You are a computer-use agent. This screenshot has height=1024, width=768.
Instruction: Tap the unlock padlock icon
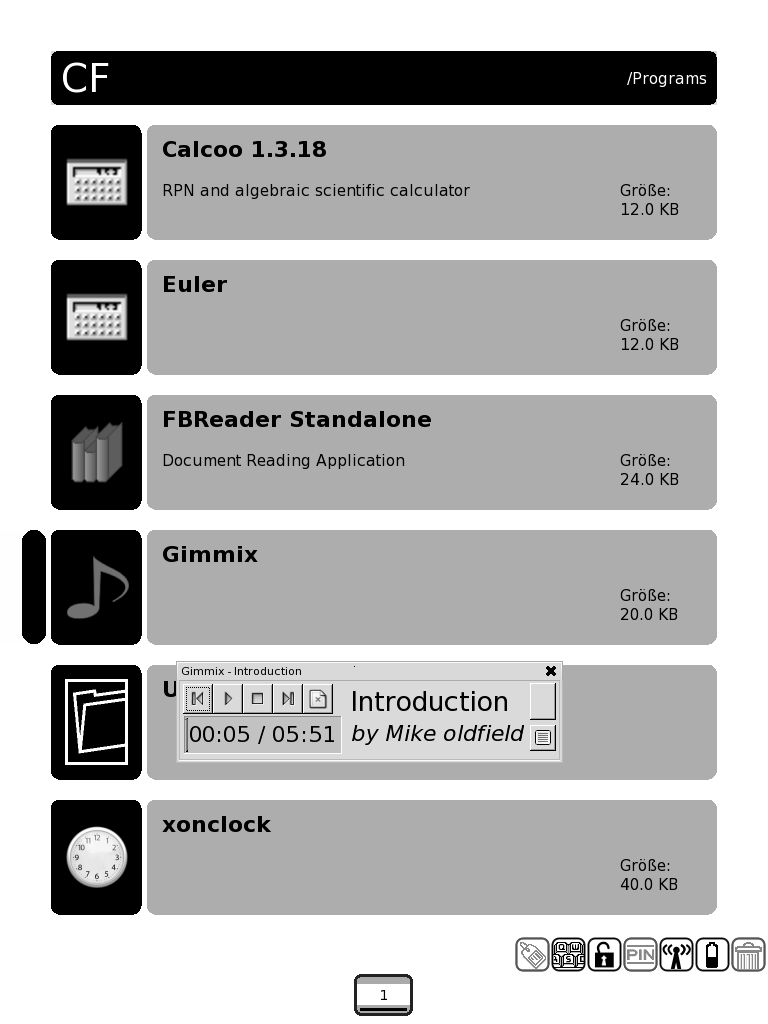coord(604,955)
